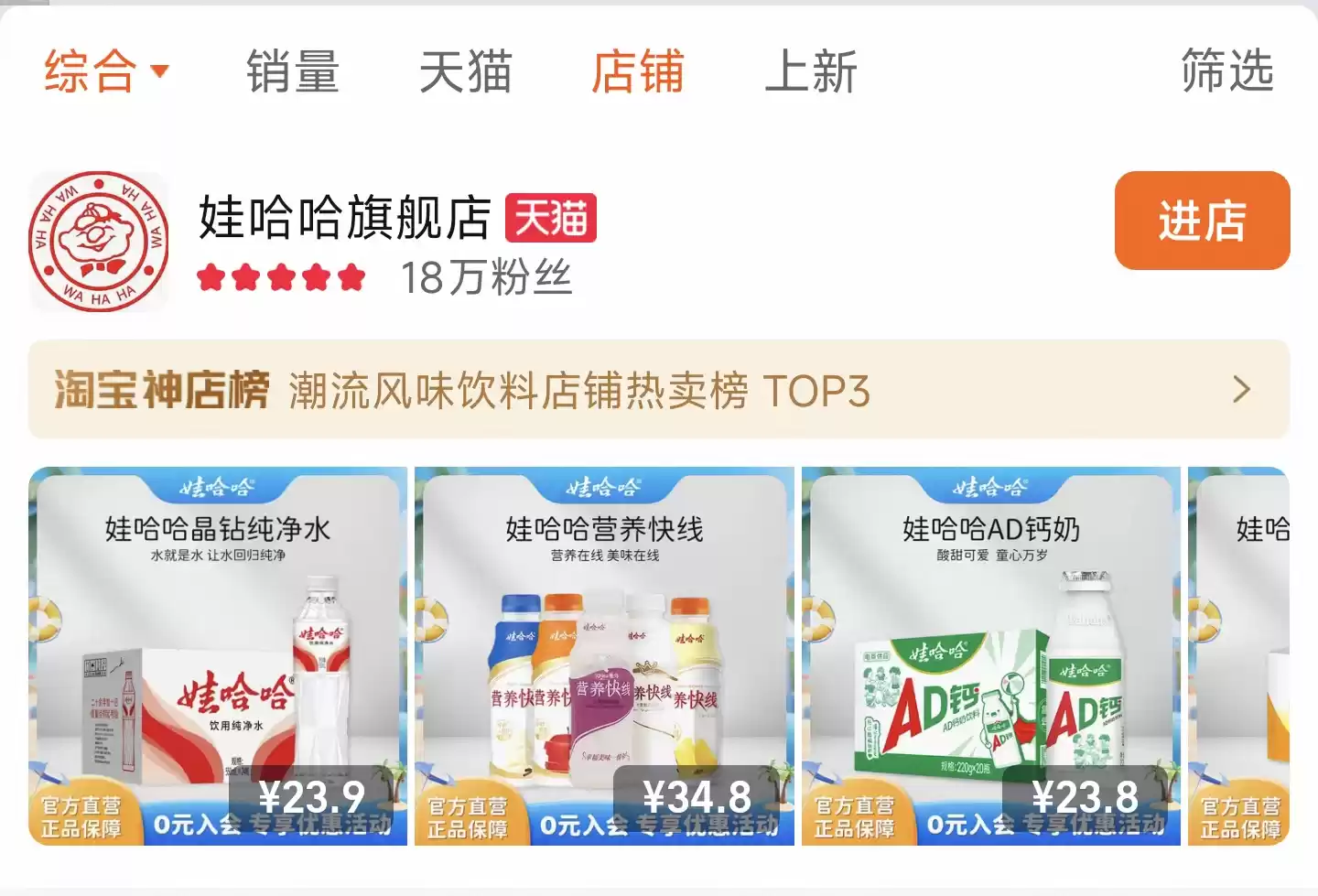Open the 综合 sort dropdown
The width and height of the screenshot is (1318, 896).
coord(106,71)
